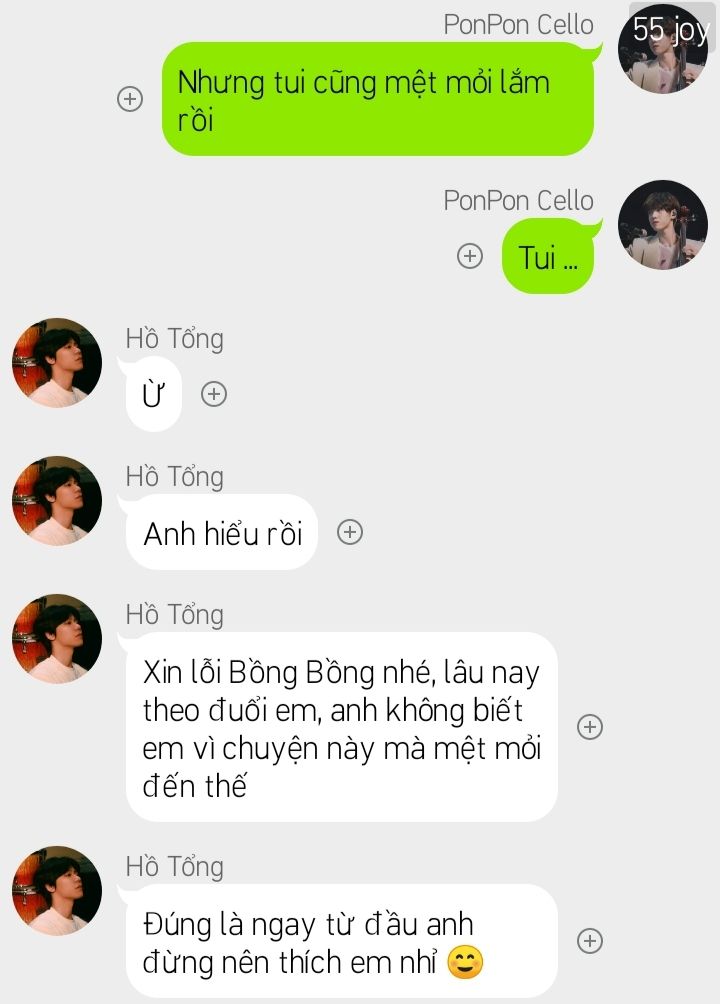Open Hồ Tổng's avatar beside "Anh hiểu rồi"
720x1004 pixels.
[57, 501]
